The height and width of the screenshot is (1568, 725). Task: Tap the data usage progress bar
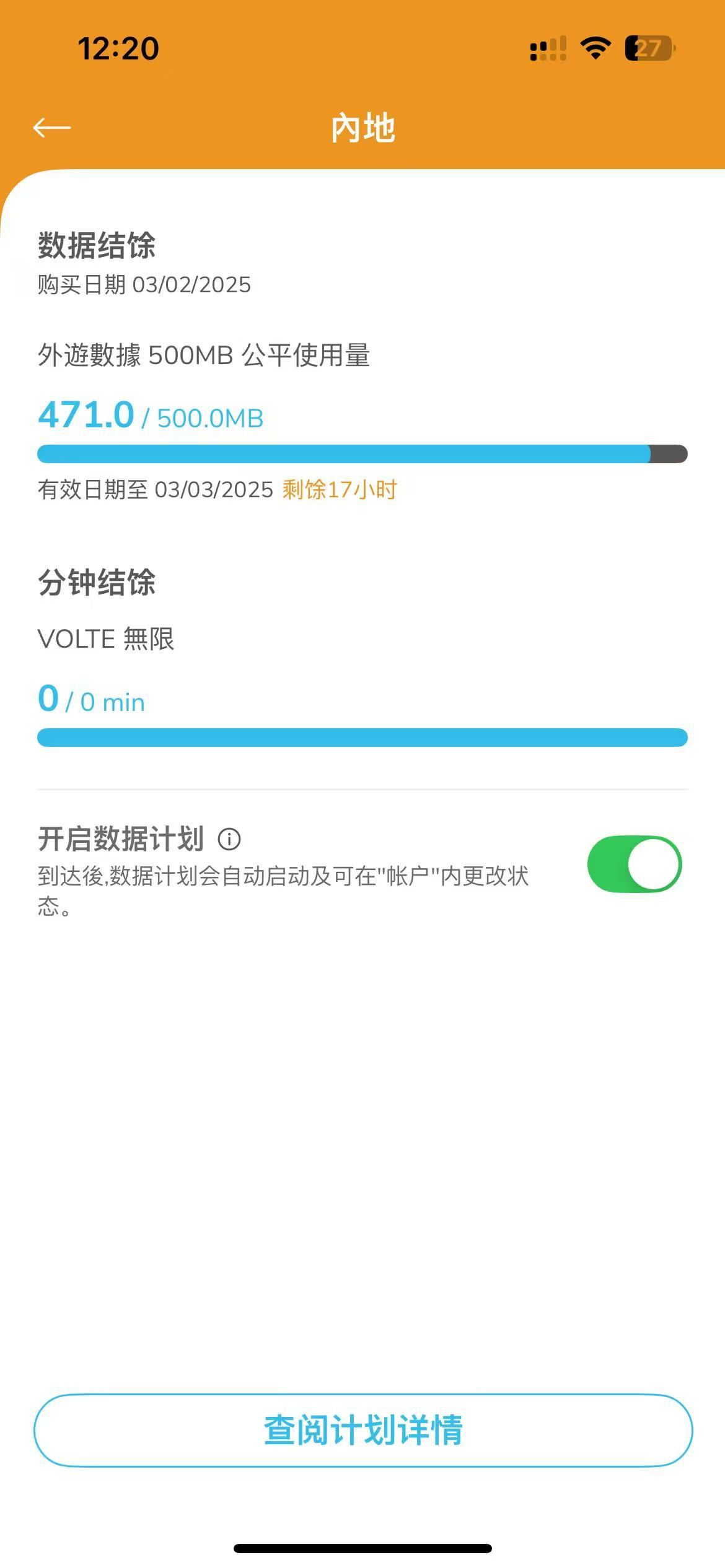point(362,453)
